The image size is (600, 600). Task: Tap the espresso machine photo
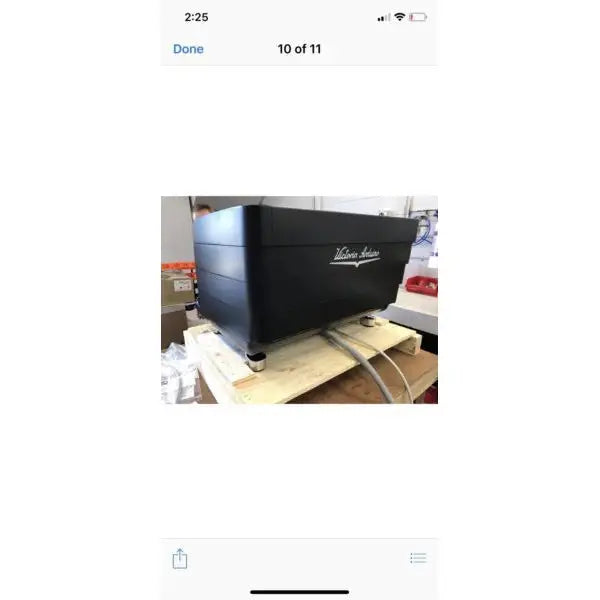[x=299, y=300]
